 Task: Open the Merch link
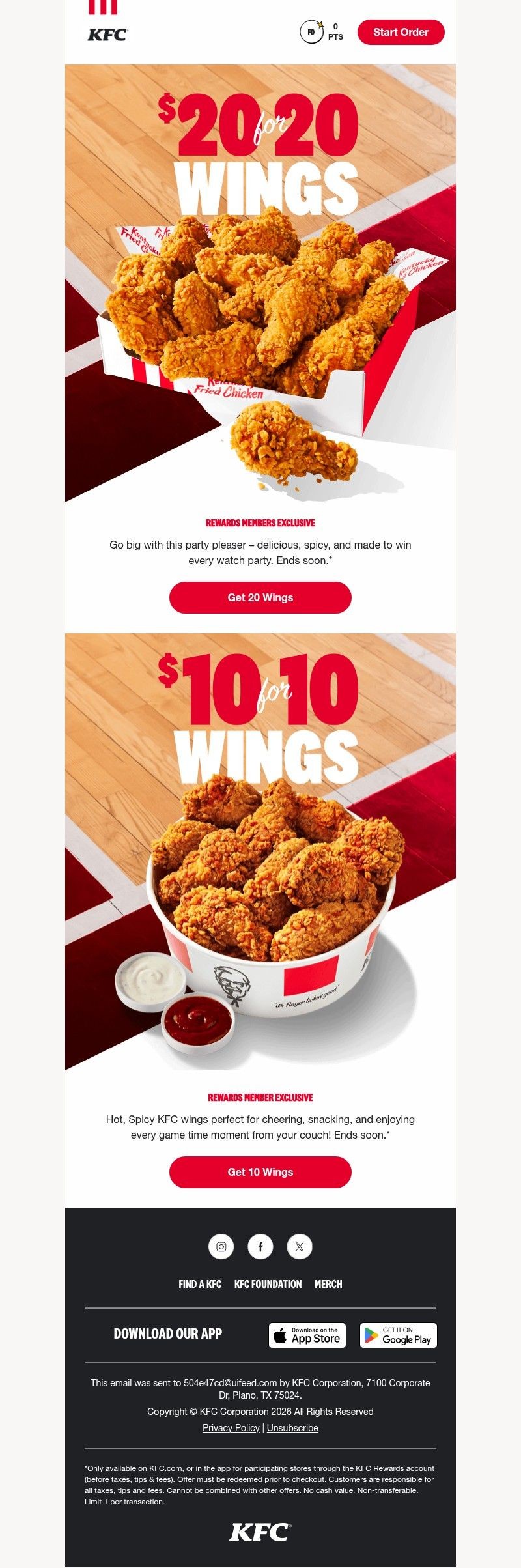point(328,1284)
